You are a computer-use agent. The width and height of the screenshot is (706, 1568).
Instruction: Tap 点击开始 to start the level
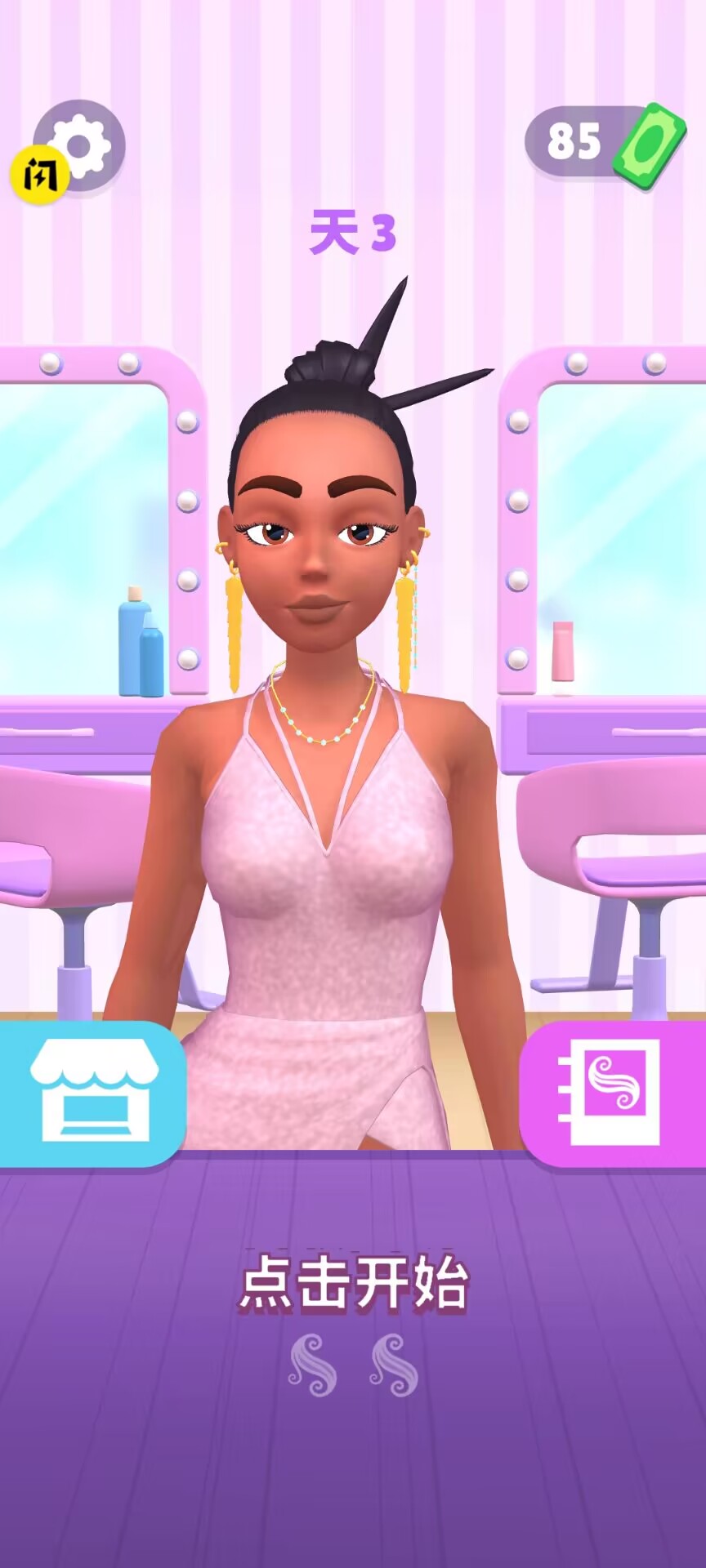(353, 1285)
